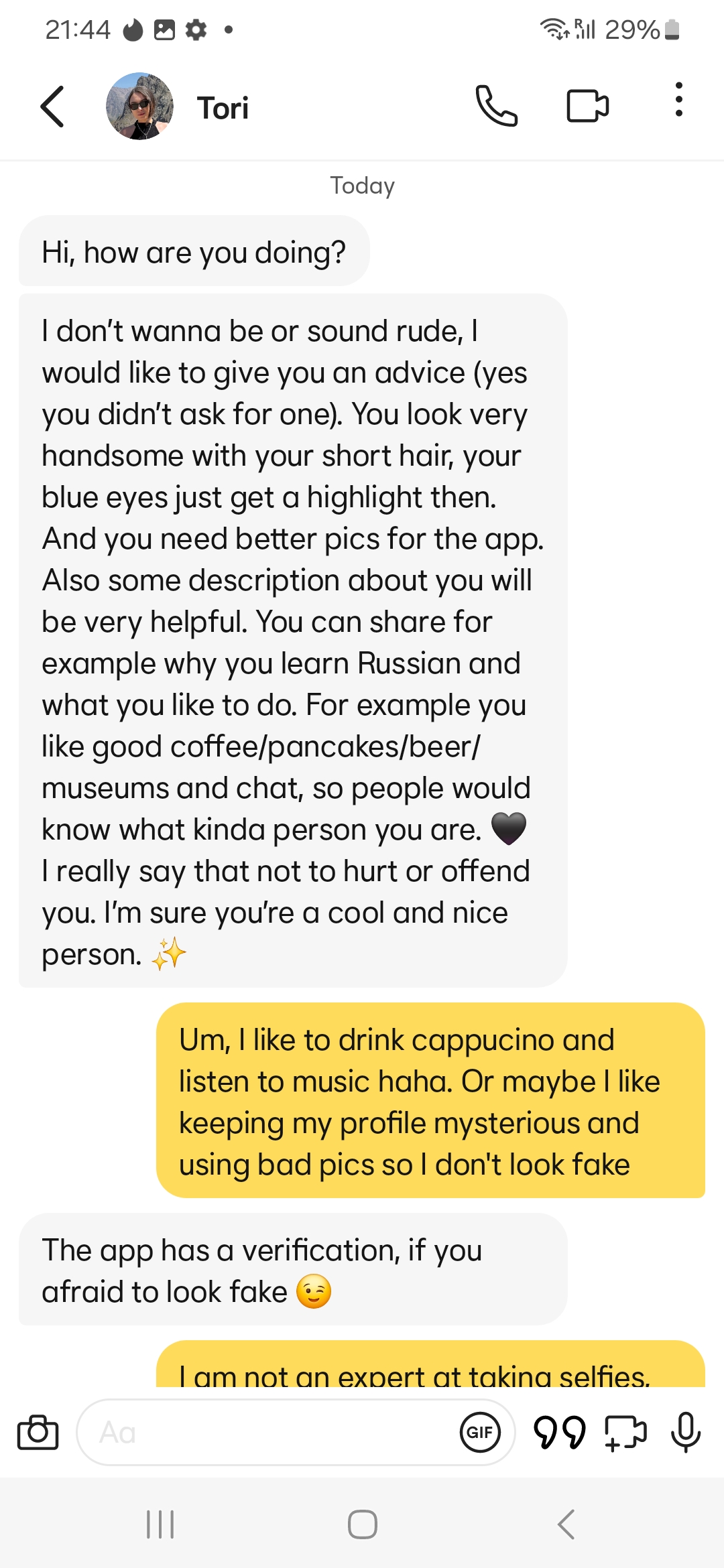Start a video call with Tori
This screenshot has width=724, height=1568.
point(587,106)
